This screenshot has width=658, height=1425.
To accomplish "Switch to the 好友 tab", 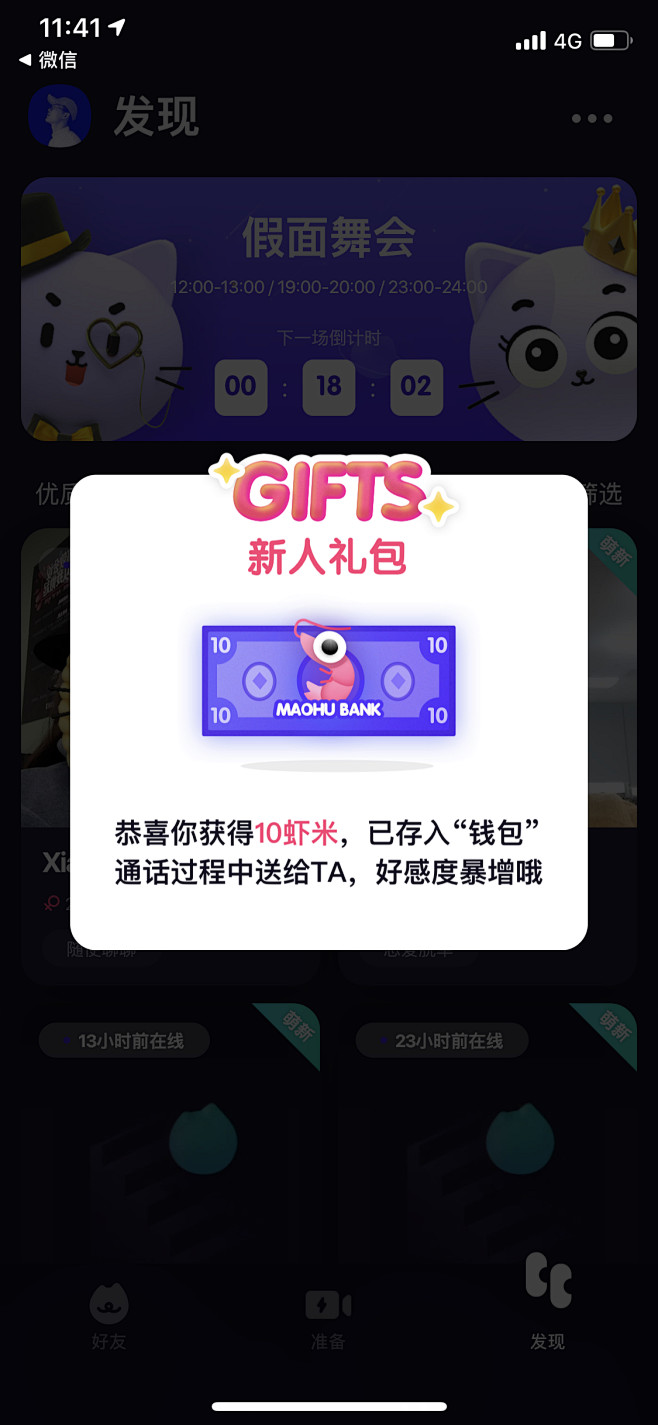I will click(x=109, y=1318).
